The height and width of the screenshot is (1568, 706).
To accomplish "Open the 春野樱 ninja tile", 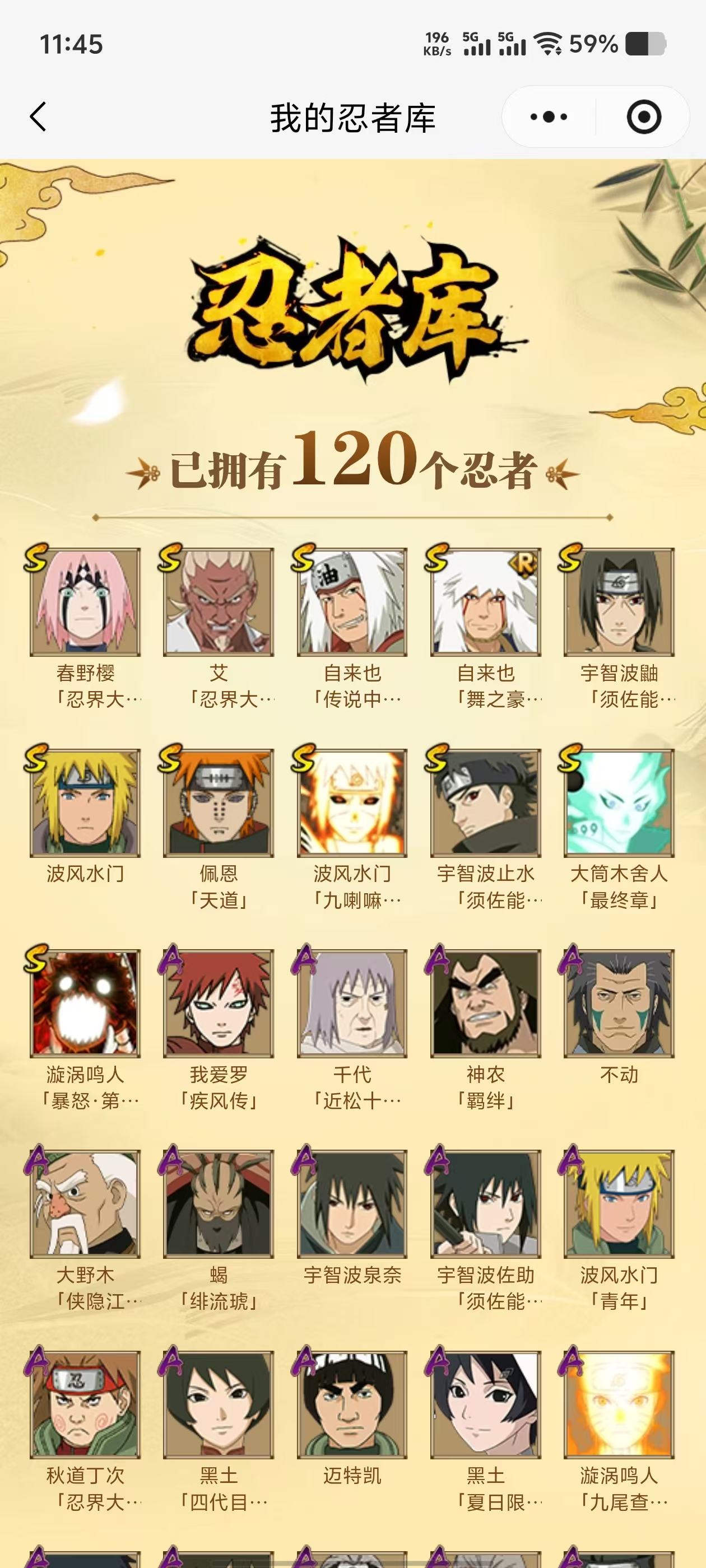I will tap(85, 602).
